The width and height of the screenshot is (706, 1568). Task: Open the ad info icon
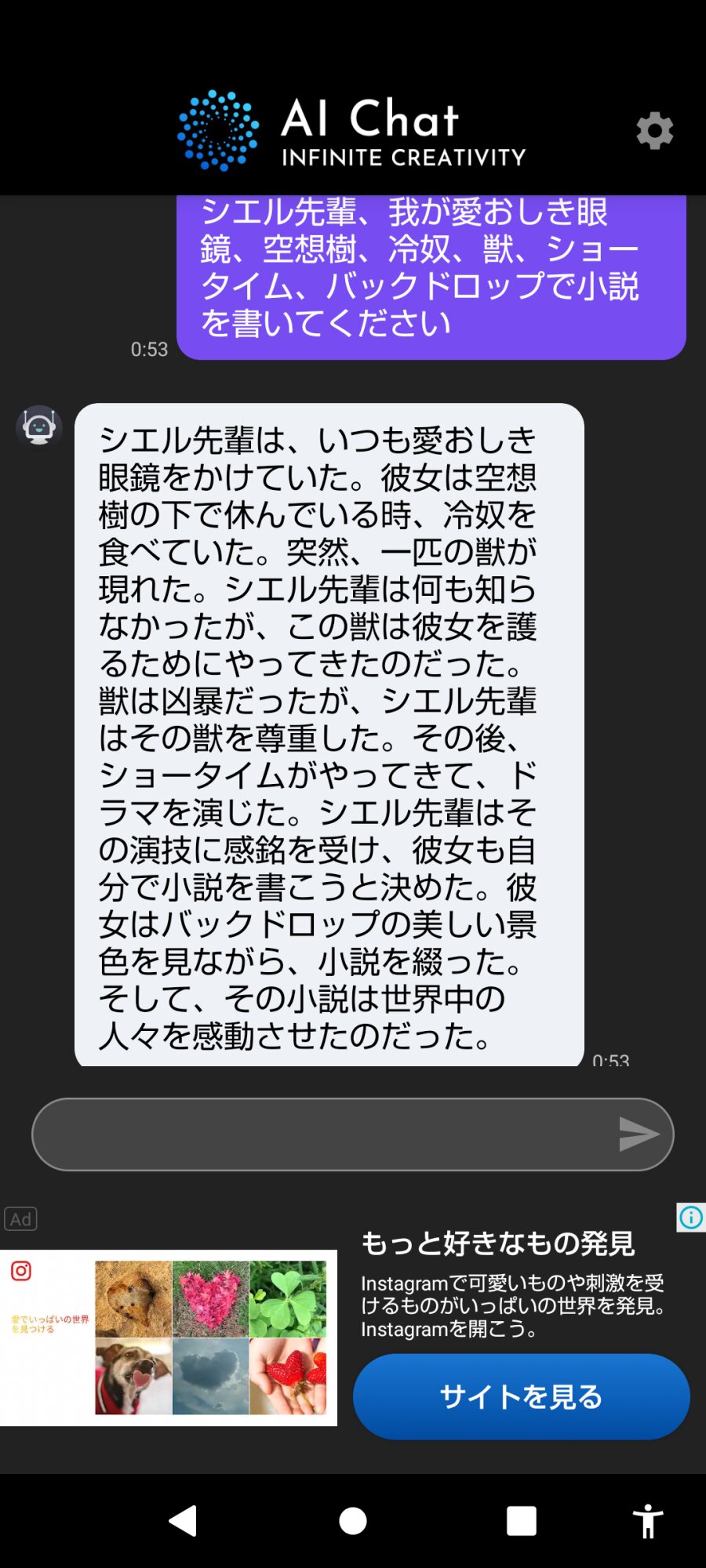(x=691, y=1218)
